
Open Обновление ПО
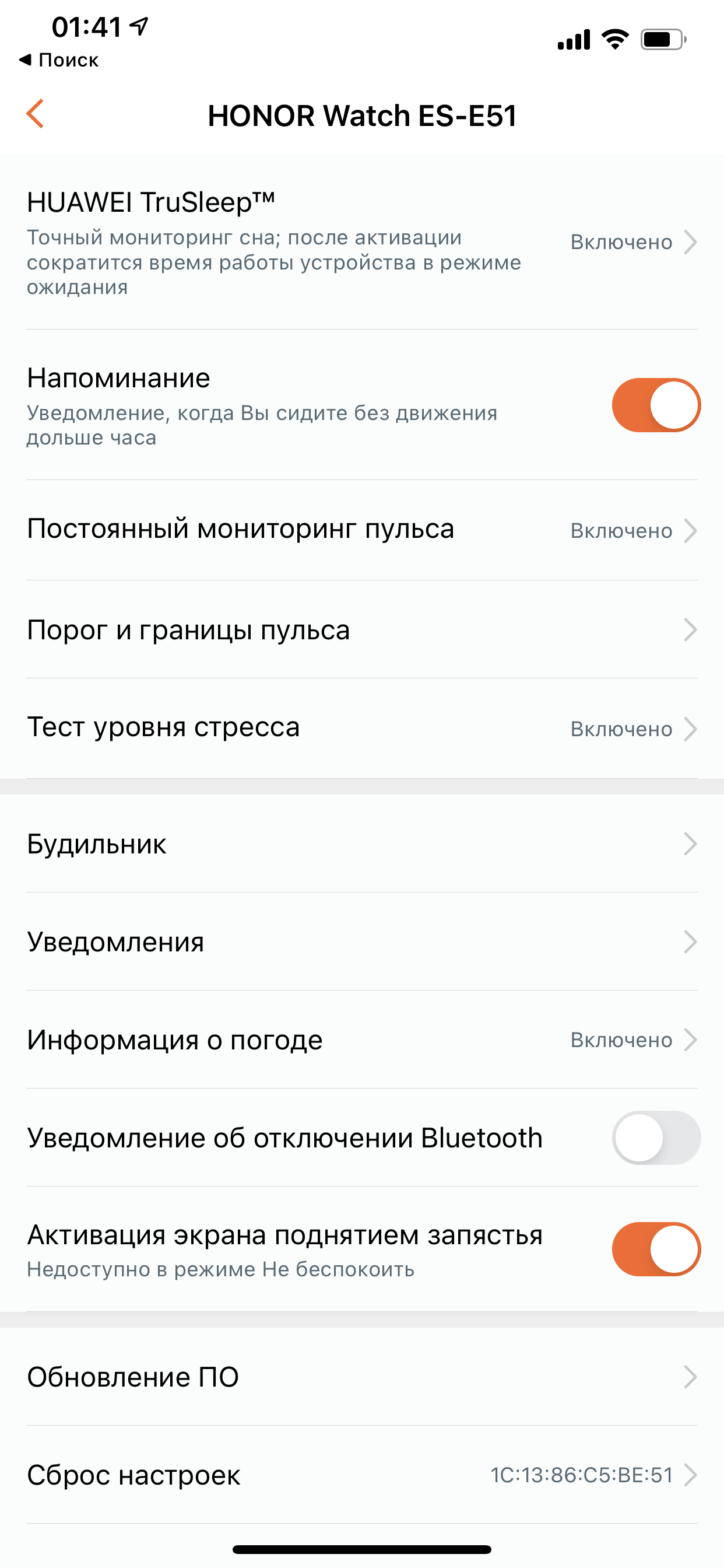pyautogui.click(x=361, y=1377)
